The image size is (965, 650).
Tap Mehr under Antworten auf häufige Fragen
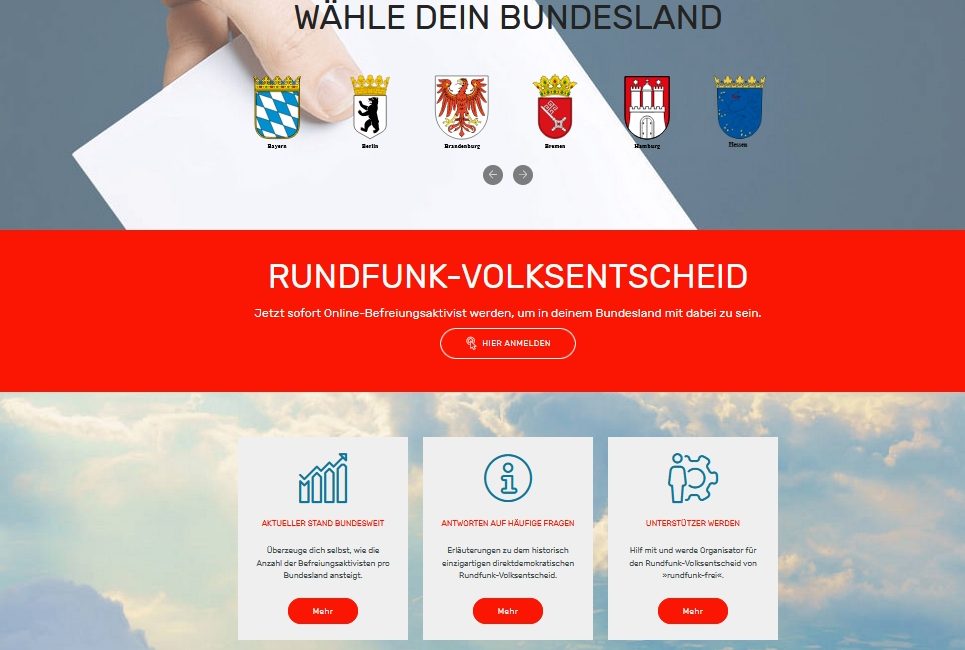coord(508,611)
